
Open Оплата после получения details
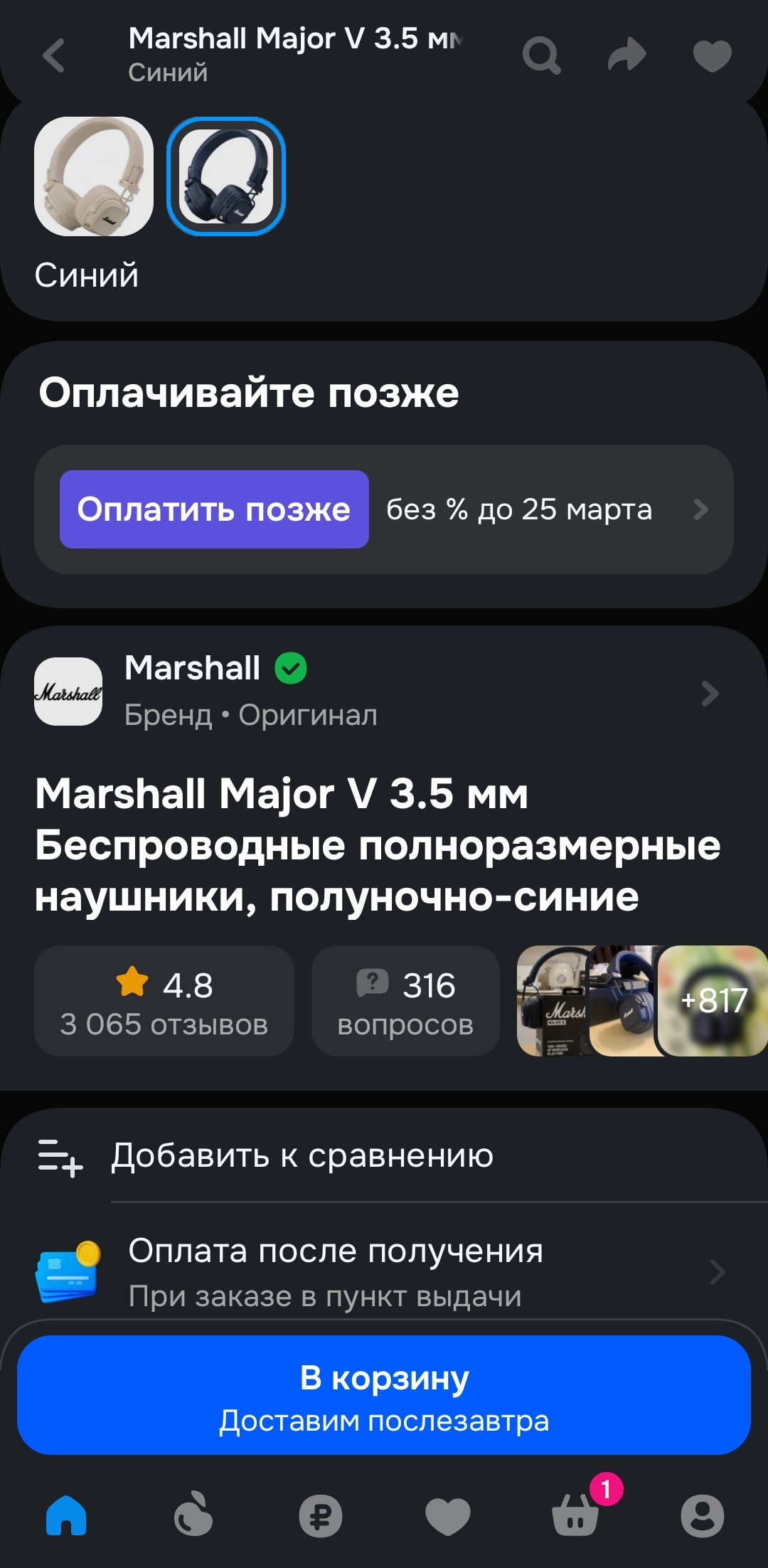coord(384,1272)
